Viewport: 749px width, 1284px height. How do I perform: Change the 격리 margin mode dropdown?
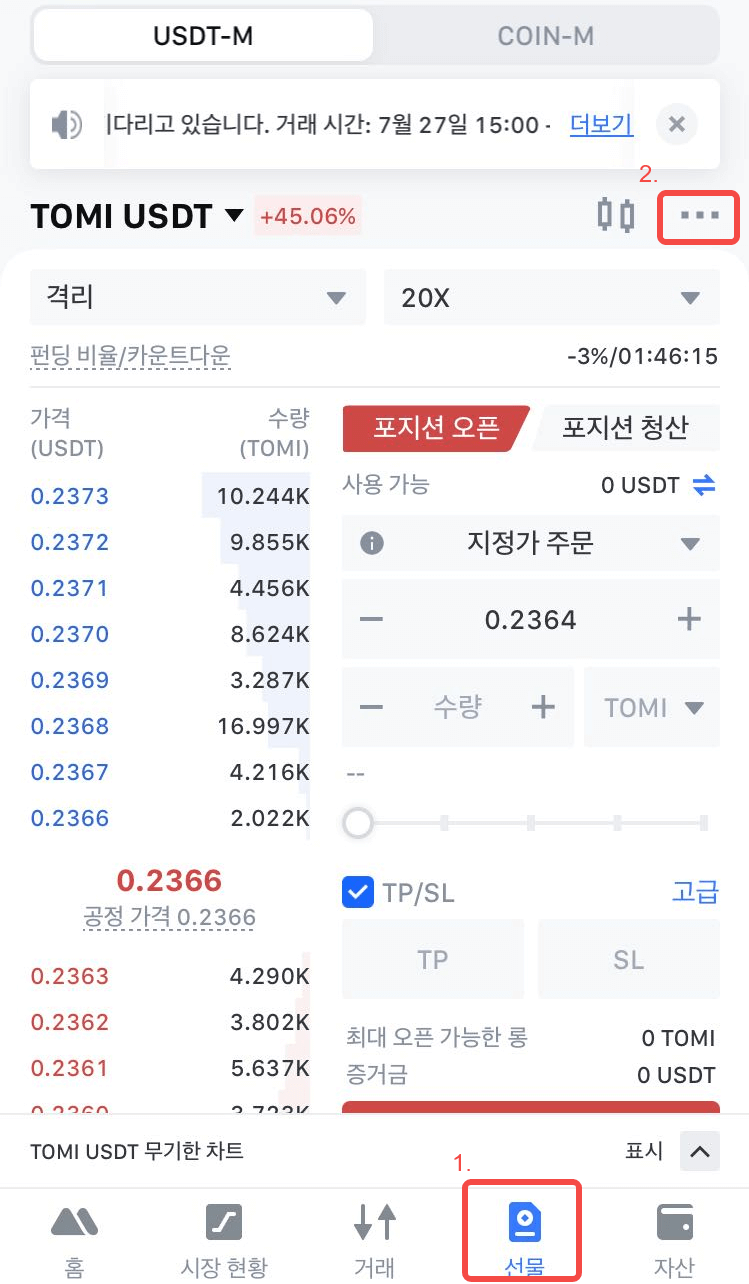198,297
